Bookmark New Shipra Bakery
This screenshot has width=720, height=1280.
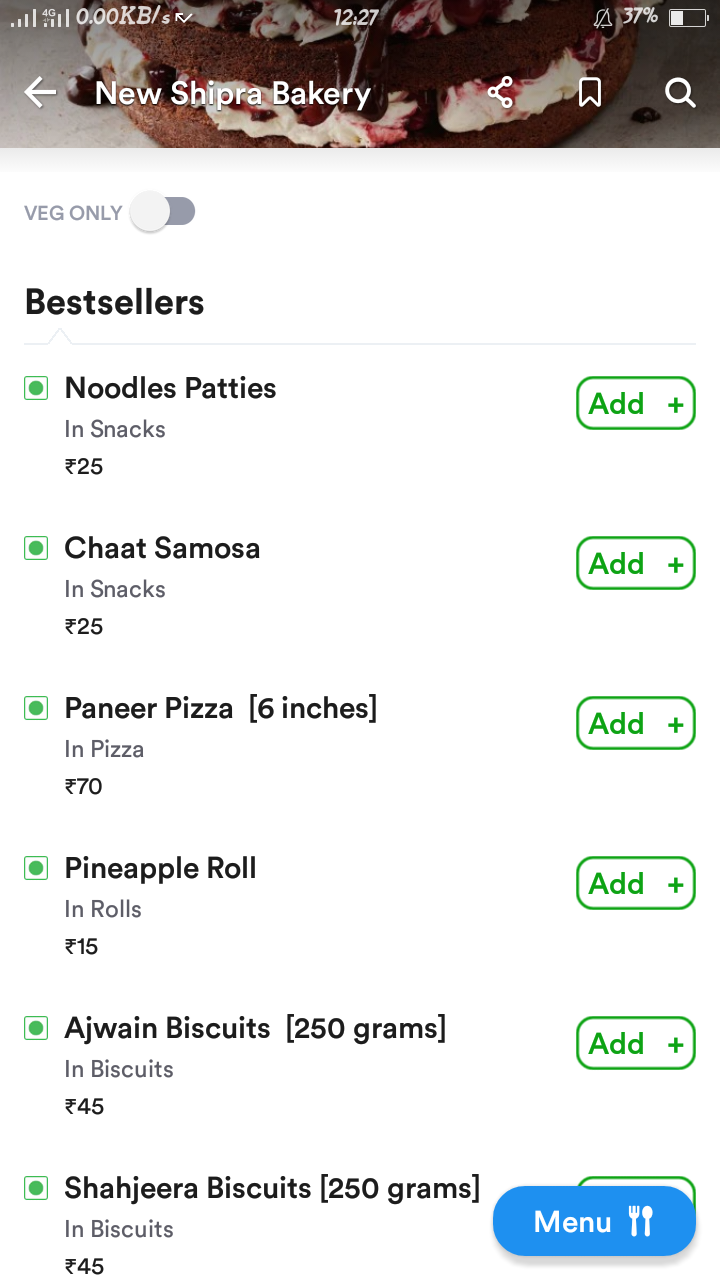(590, 93)
